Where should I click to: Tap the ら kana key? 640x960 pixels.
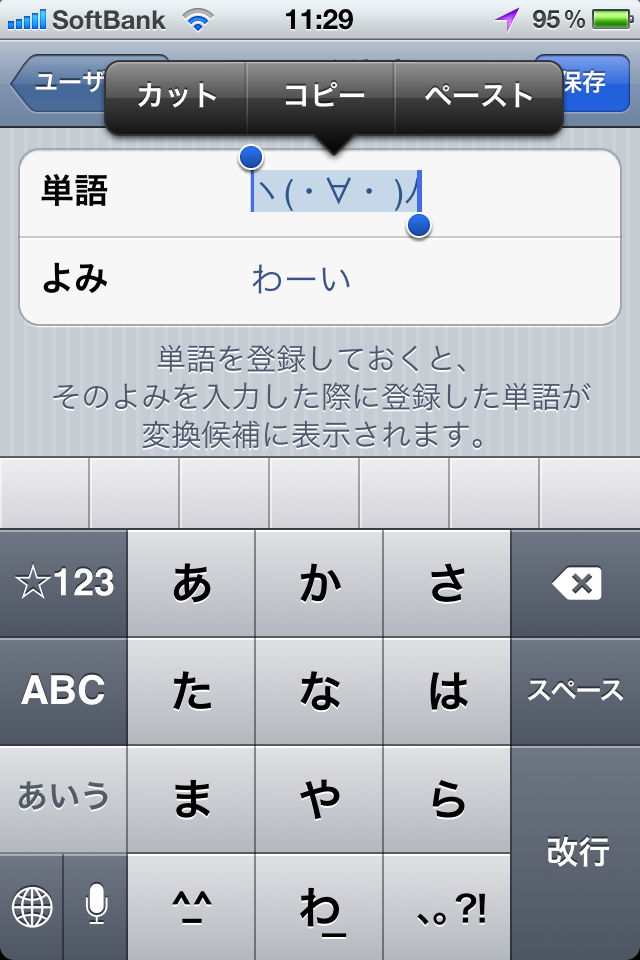[448, 797]
